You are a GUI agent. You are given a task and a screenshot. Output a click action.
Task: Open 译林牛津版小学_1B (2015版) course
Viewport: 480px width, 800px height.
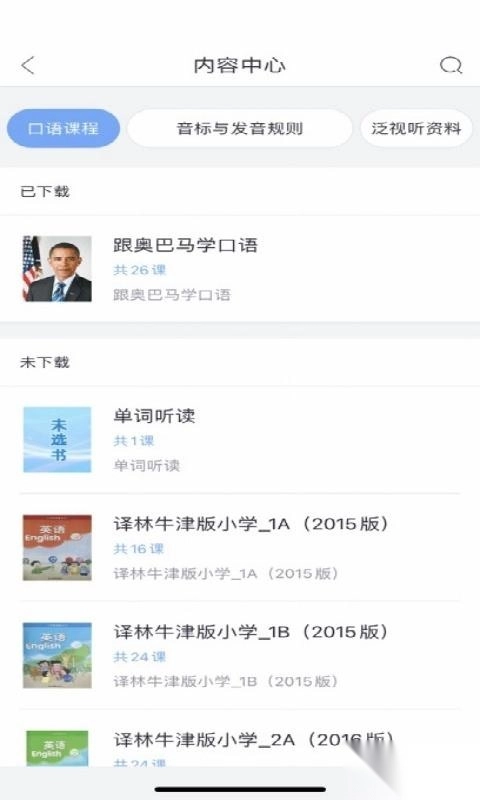point(240,655)
